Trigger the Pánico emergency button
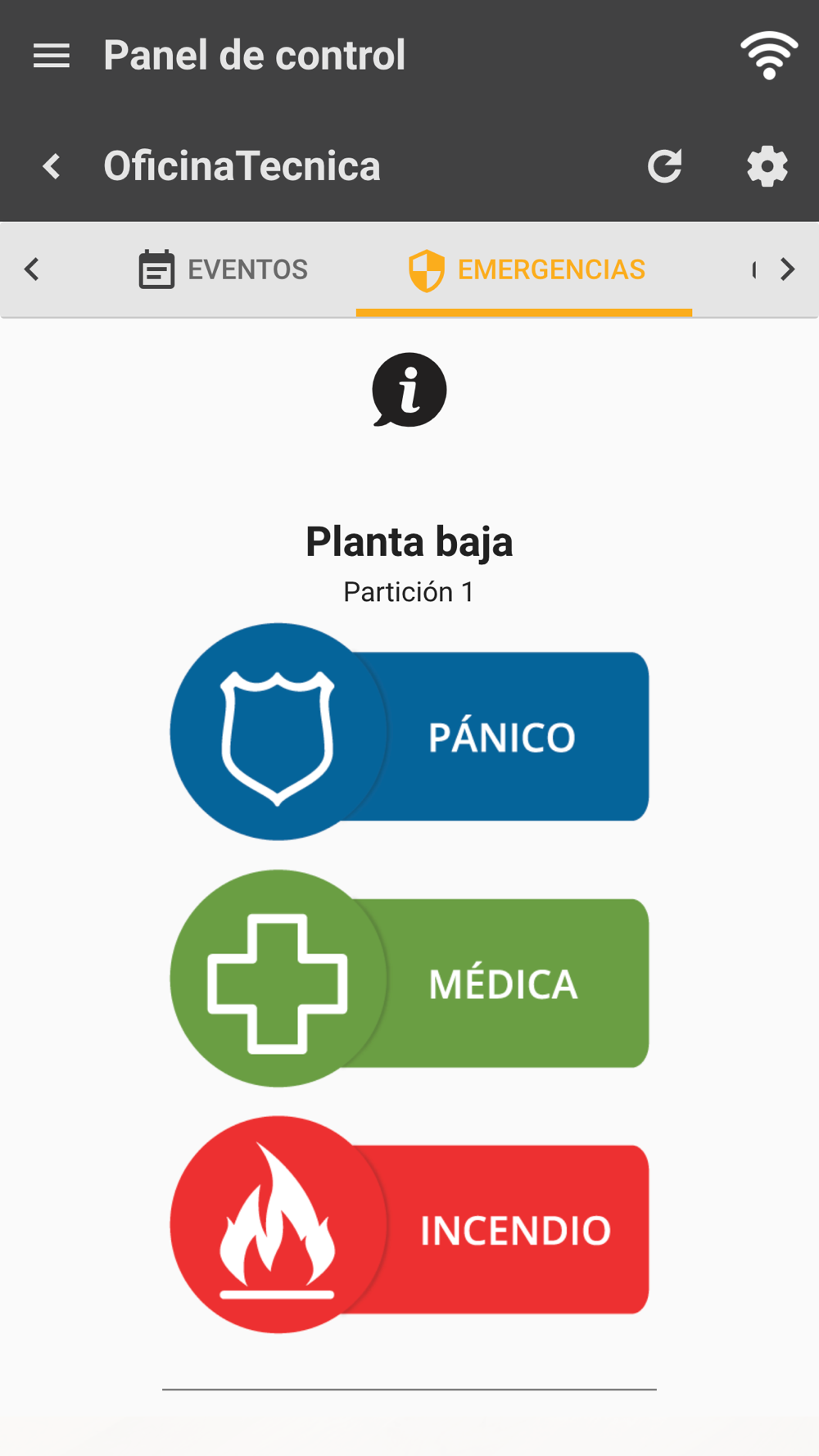Image resolution: width=819 pixels, height=1456 pixels. coord(409,732)
